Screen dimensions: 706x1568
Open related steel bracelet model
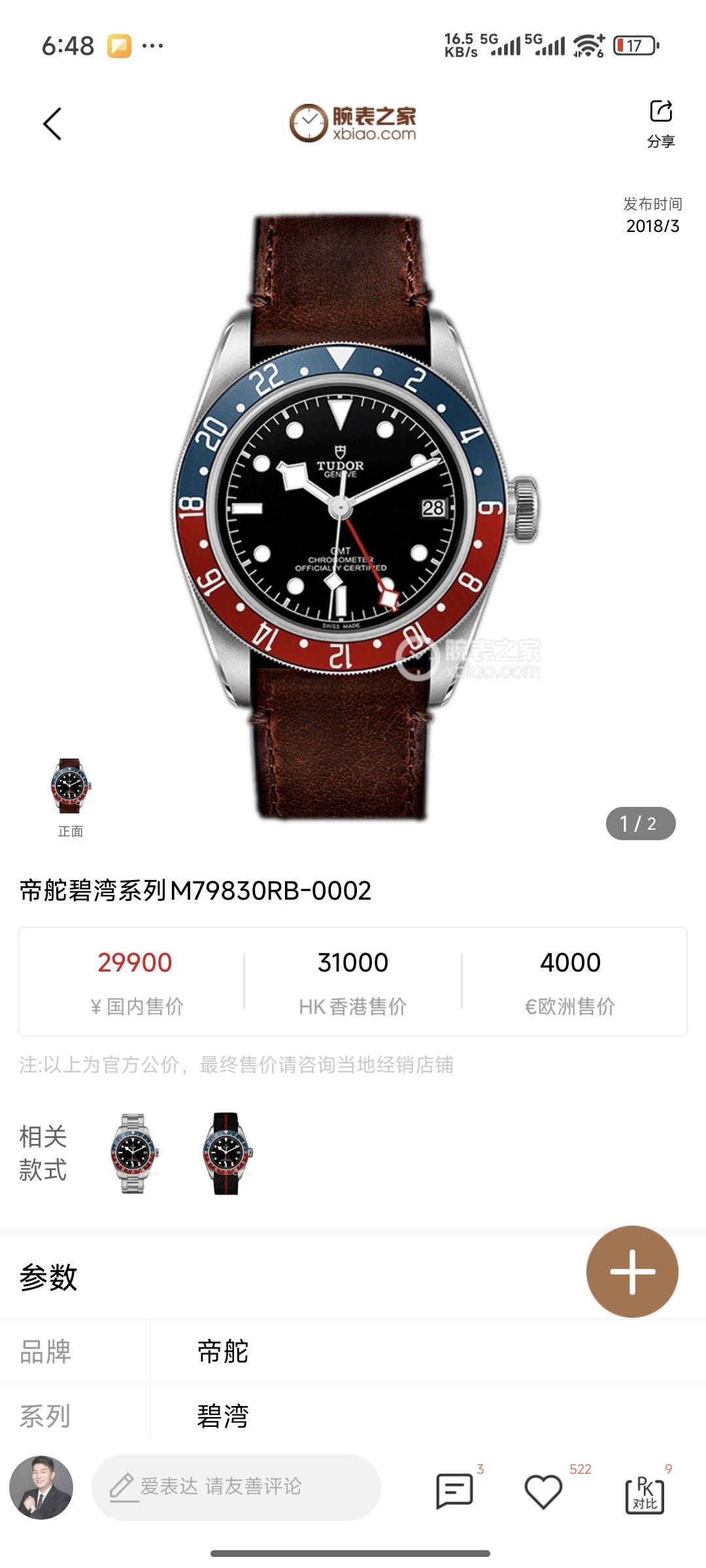133,1154
